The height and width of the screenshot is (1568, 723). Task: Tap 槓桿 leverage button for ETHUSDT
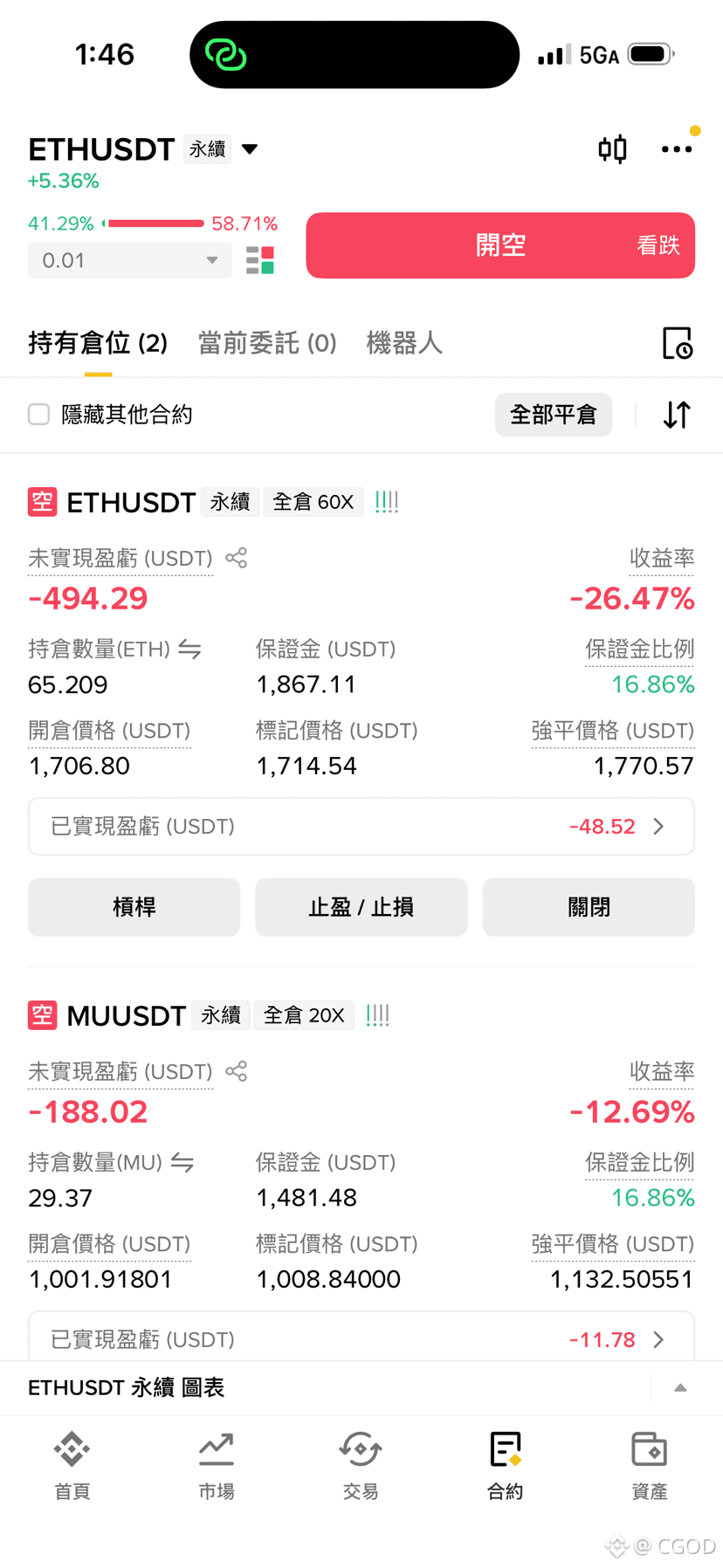(x=134, y=907)
